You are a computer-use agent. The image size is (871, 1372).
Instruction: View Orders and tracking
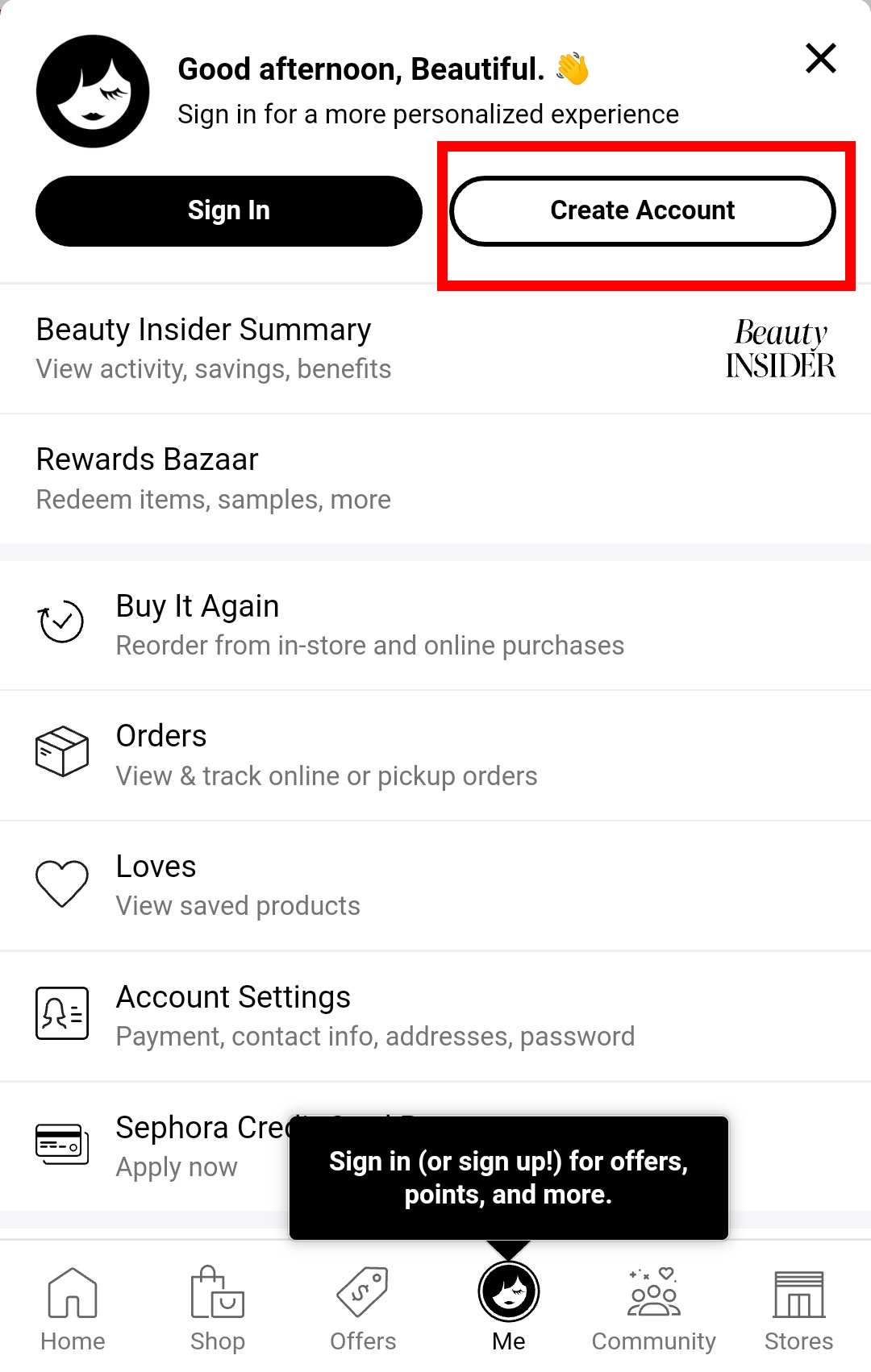tap(435, 755)
